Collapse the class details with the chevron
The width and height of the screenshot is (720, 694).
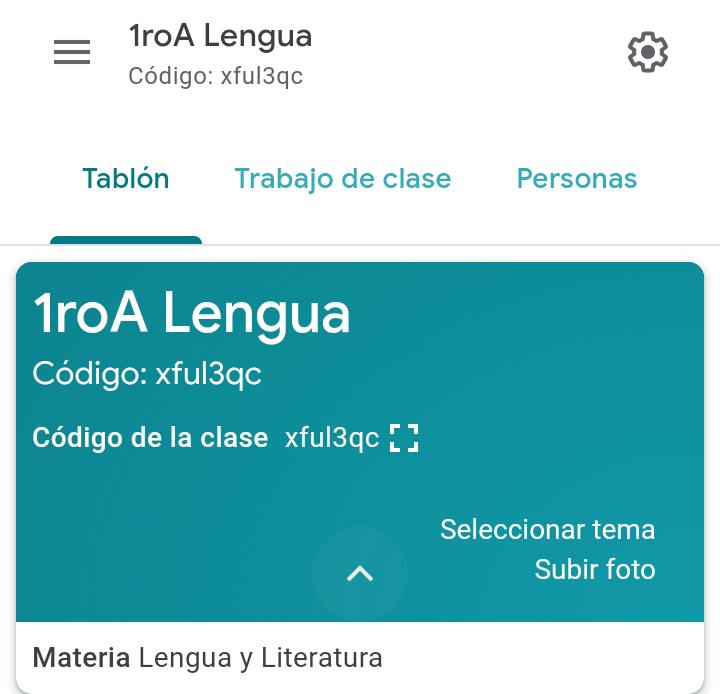point(360,574)
